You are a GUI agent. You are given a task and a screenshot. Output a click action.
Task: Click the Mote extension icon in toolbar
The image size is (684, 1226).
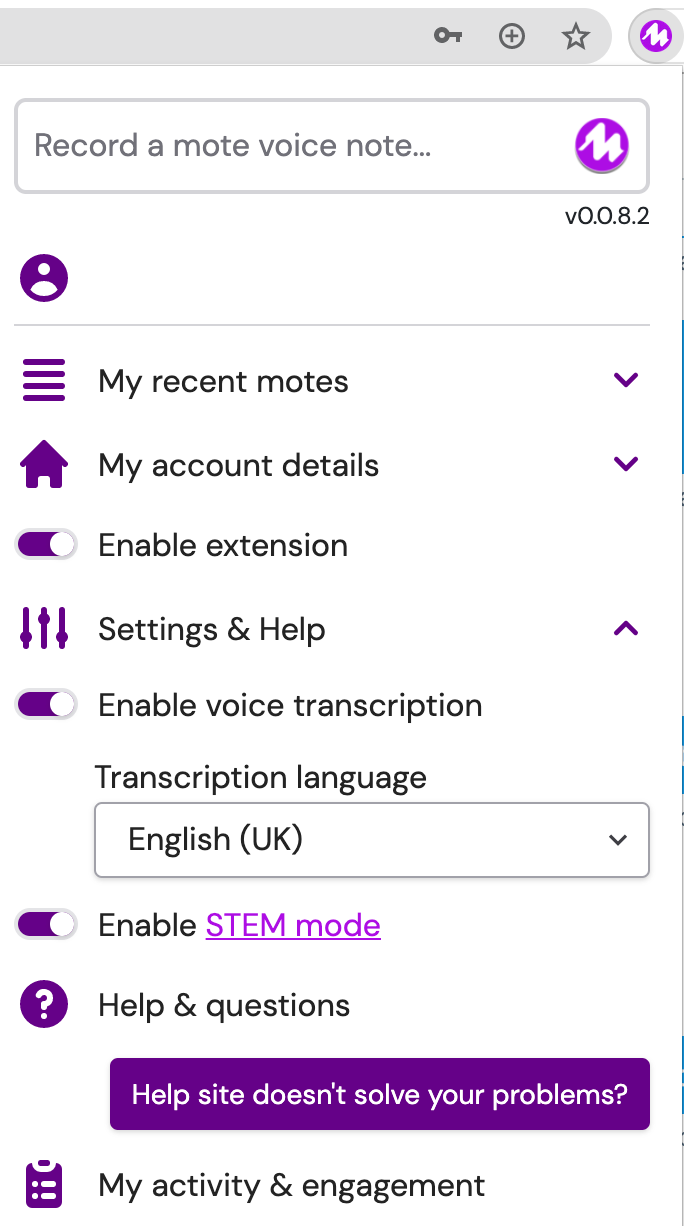click(x=655, y=37)
